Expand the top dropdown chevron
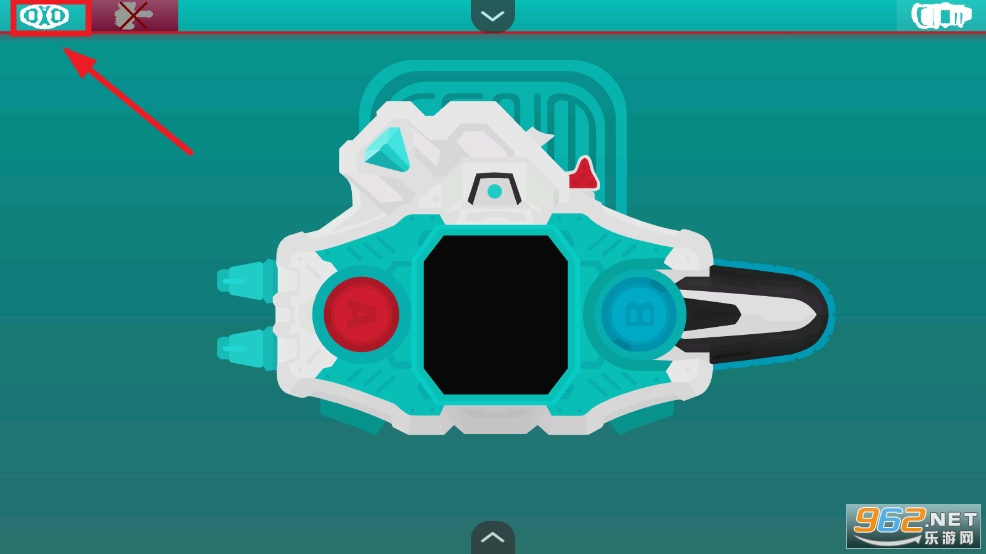Screen dimensions: 986x554 pos(492,15)
